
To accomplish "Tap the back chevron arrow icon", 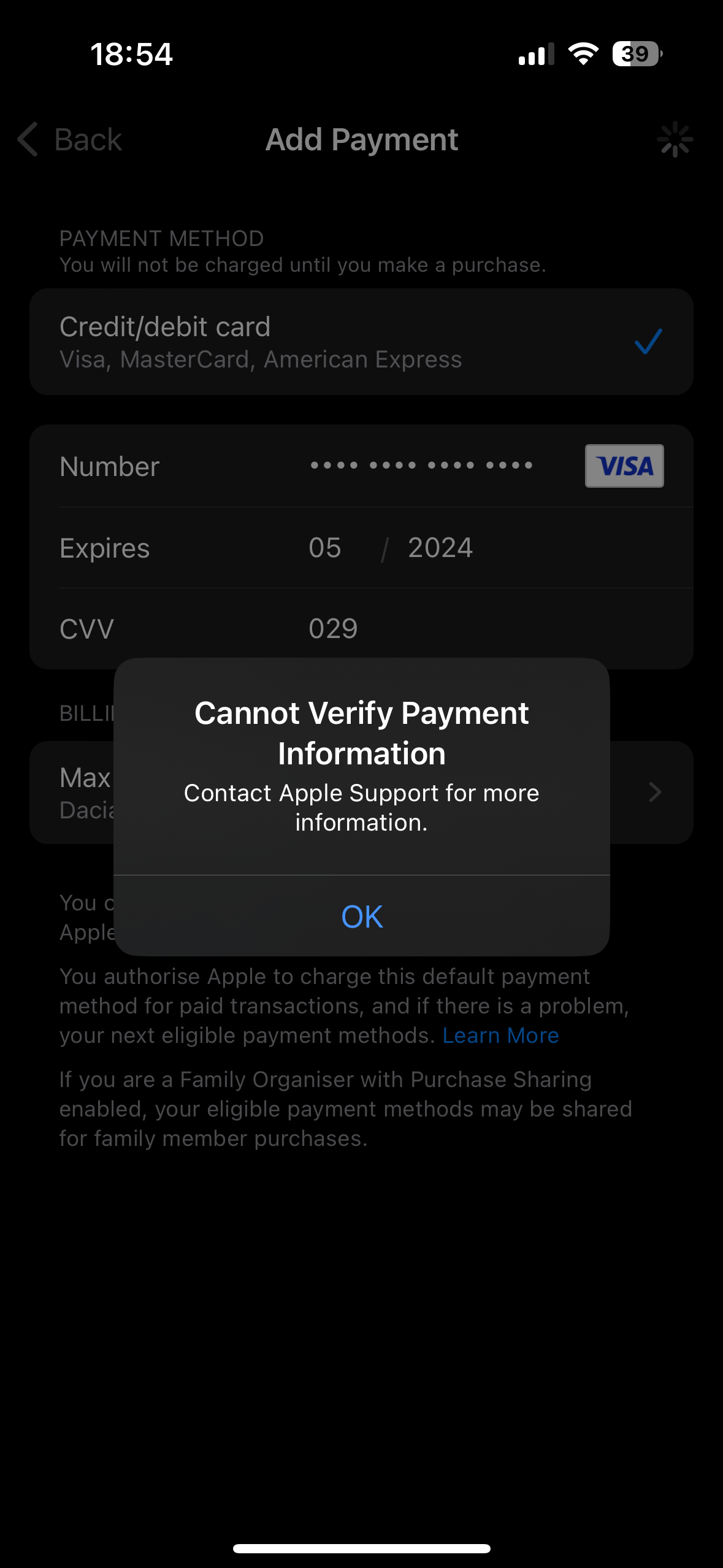I will tap(27, 139).
